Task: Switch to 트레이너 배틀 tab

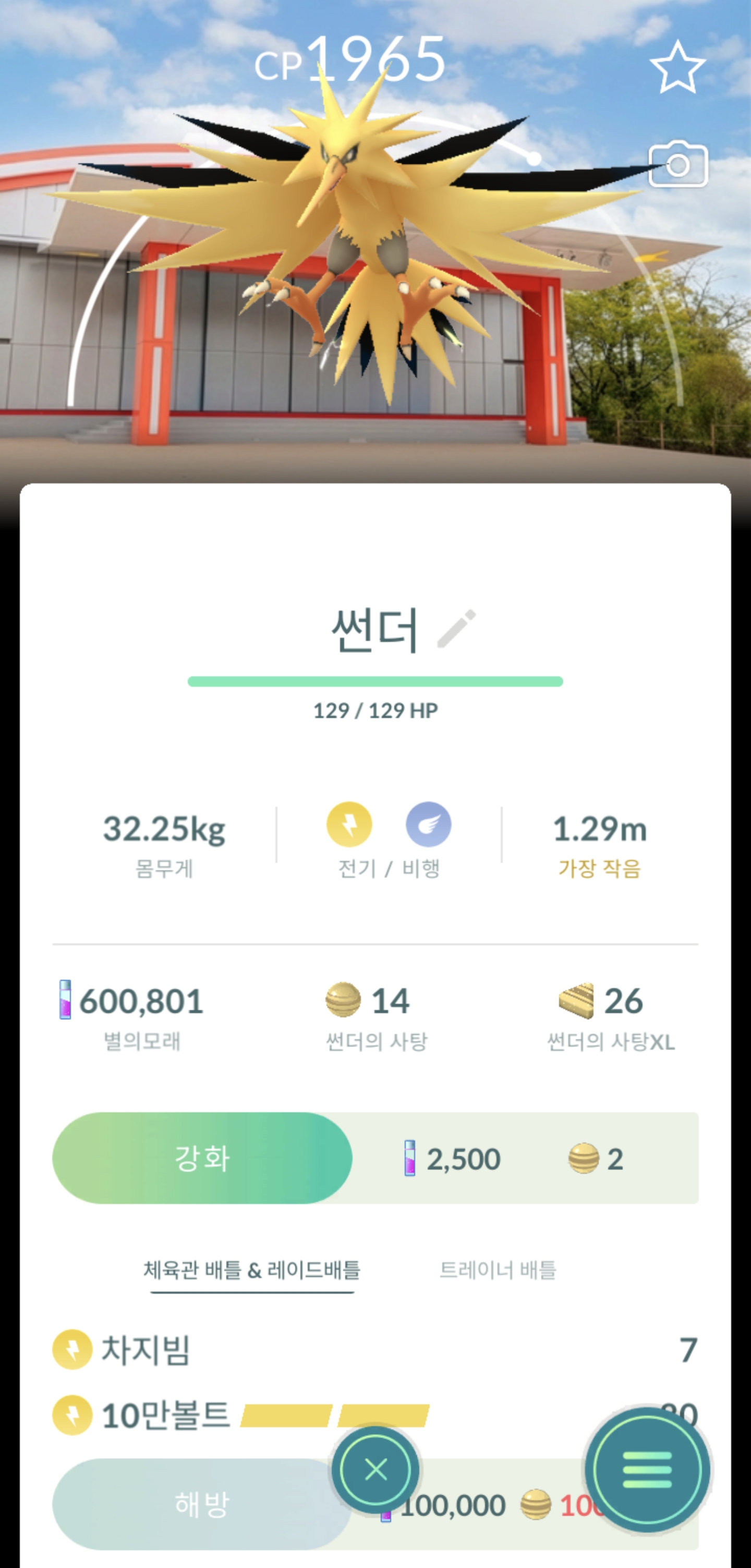Action: (497, 1270)
